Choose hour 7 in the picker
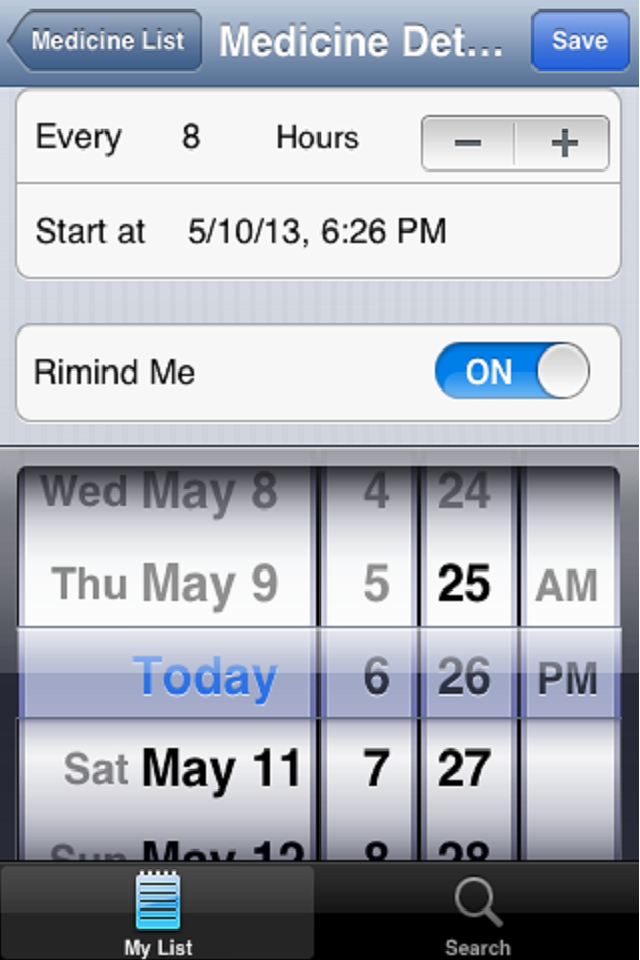The image size is (640, 960). (x=375, y=769)
